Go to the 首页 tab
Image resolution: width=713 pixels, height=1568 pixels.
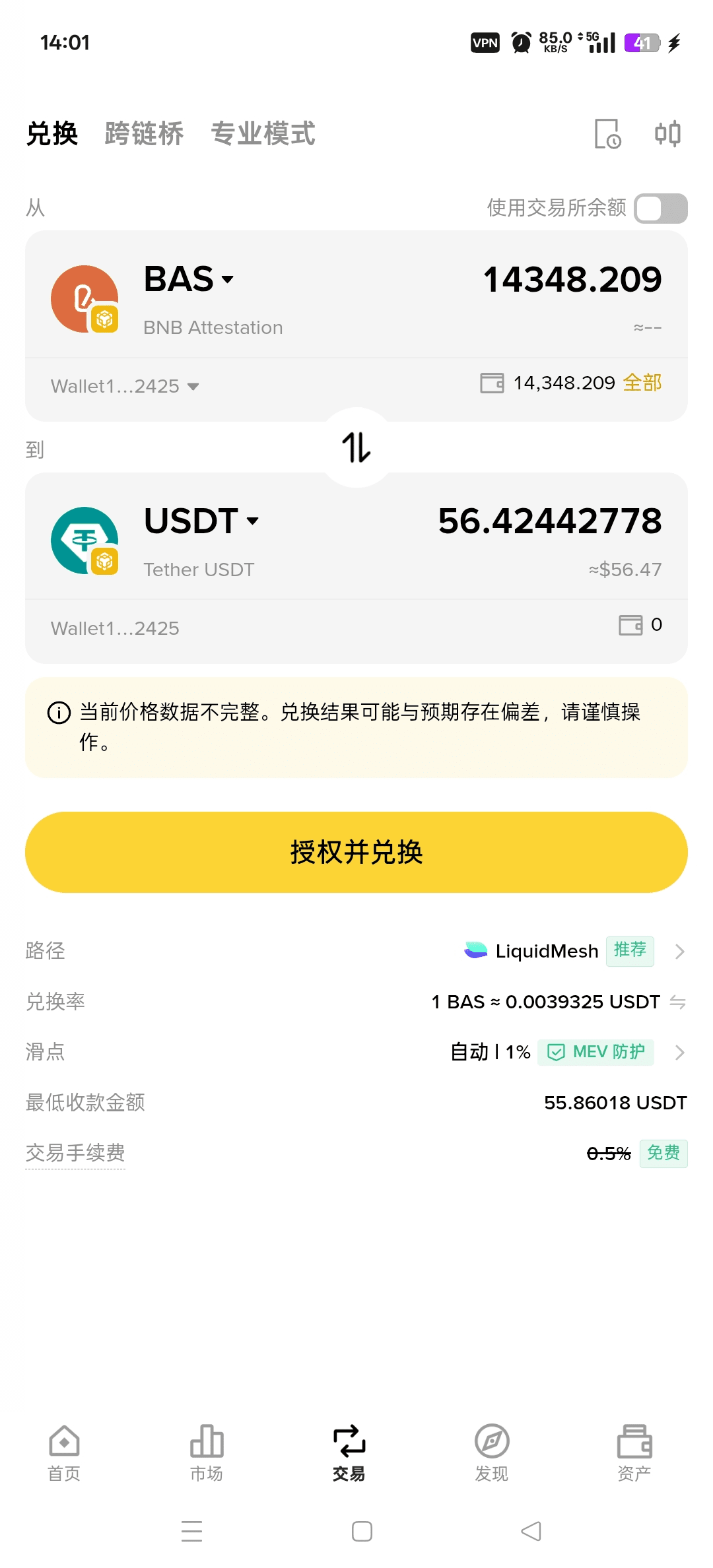pyautogui.click(x=64, y=1453)
